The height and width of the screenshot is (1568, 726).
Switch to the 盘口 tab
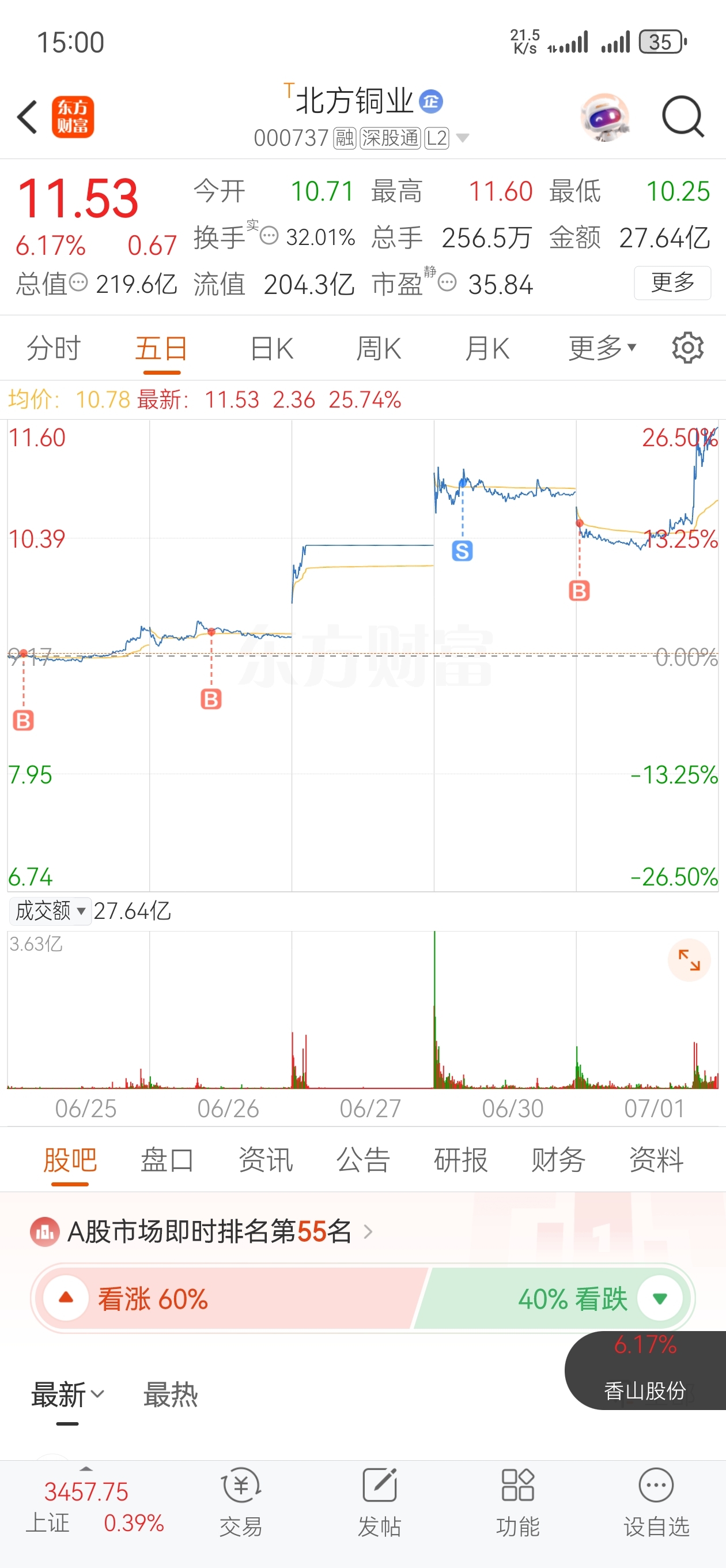click(167, 1159)
